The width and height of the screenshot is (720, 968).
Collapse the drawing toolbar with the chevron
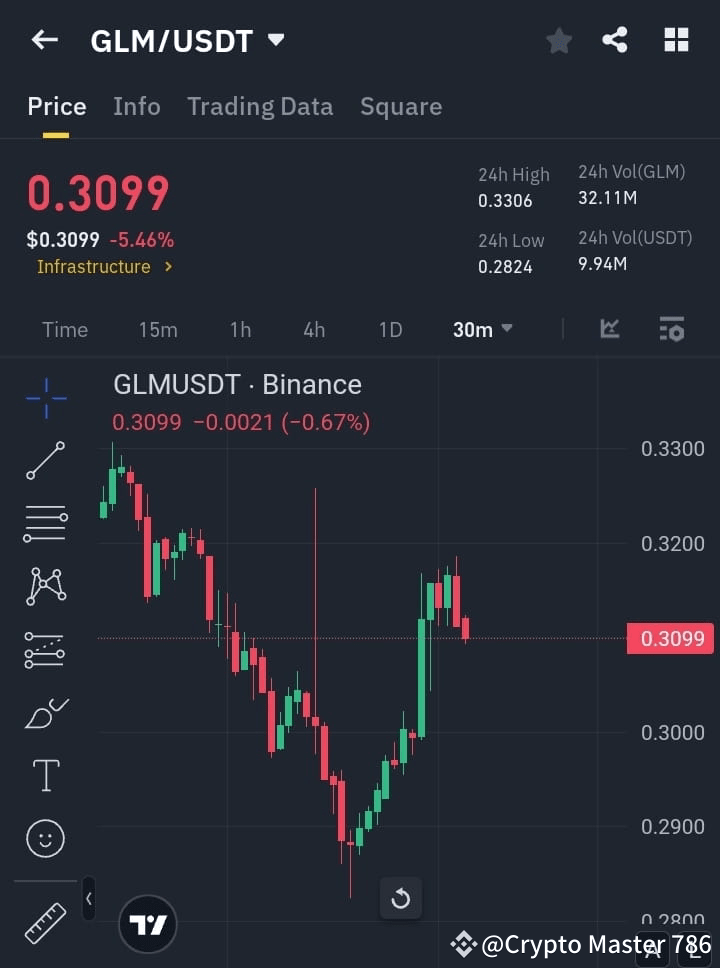coord(88,899)
